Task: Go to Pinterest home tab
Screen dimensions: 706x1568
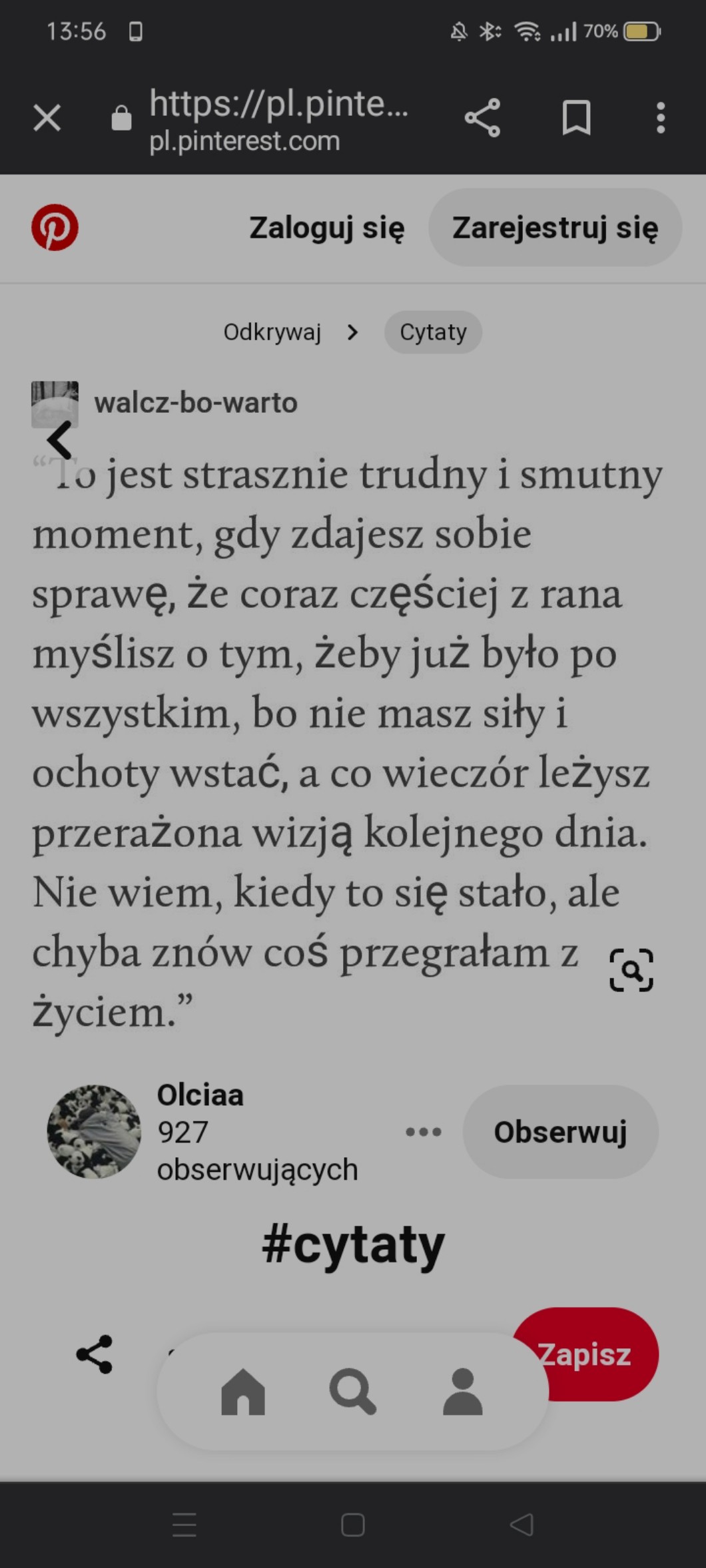Action: click(x=243, y=1391)
